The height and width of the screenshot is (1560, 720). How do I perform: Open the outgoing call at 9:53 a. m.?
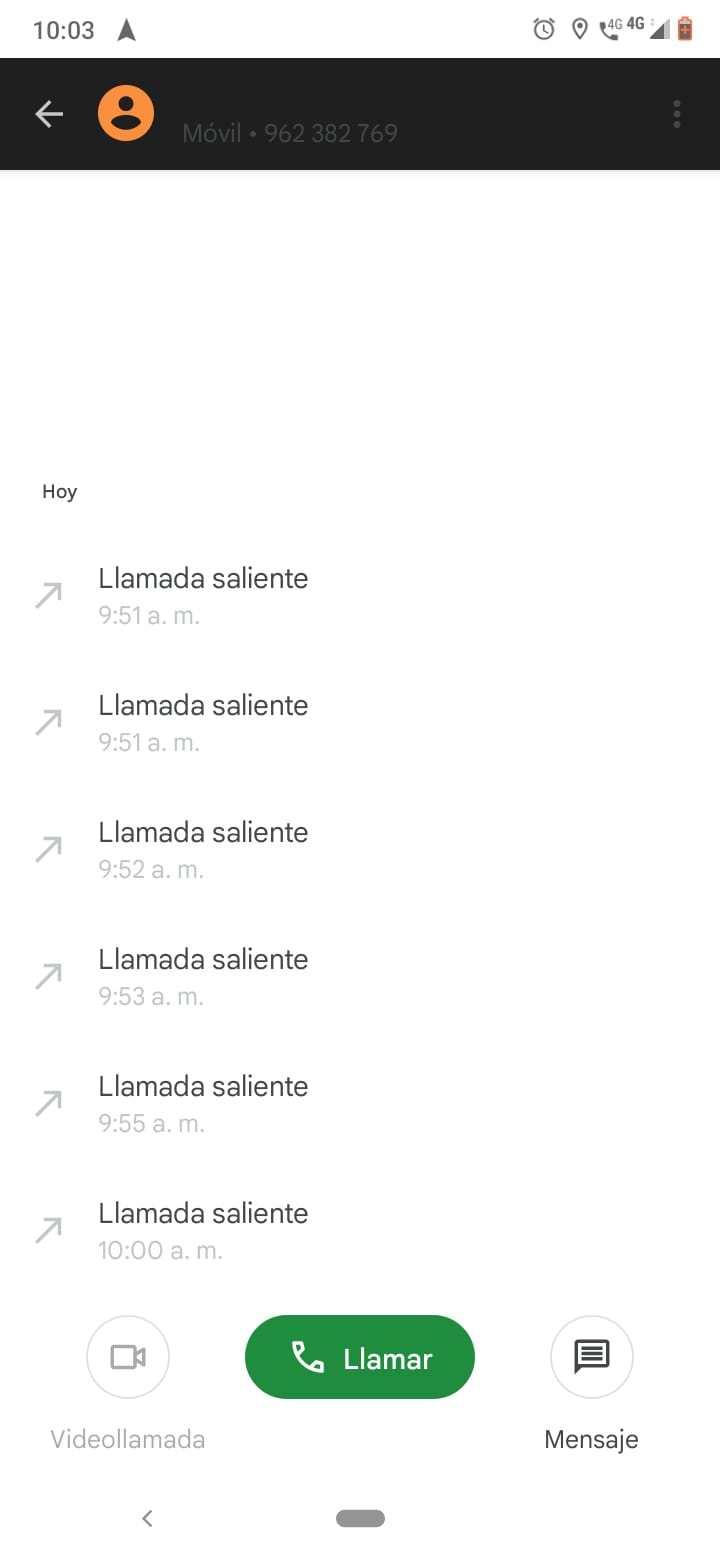point(360,976)
